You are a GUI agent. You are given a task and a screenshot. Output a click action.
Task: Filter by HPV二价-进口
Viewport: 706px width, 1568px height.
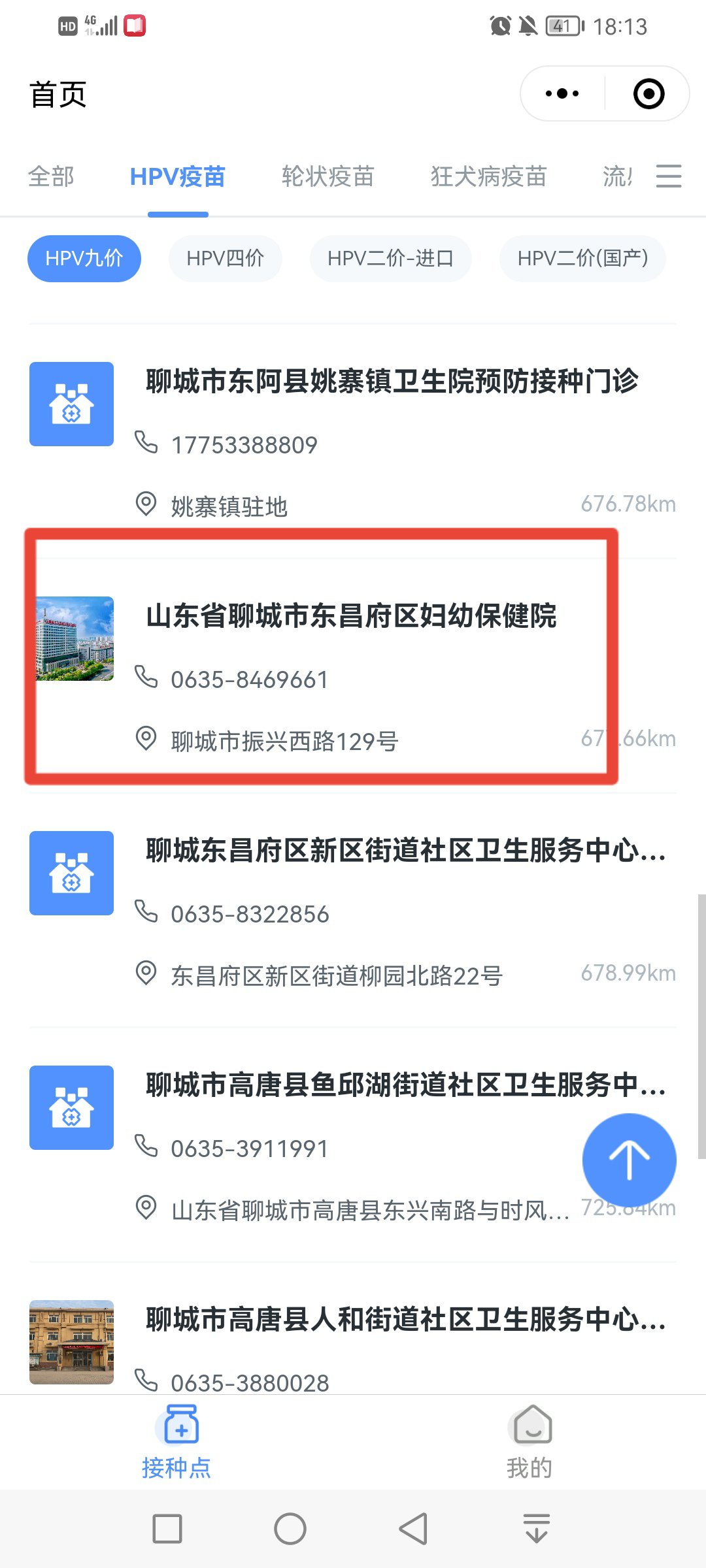pyautogui.click(x=390, y=258)
